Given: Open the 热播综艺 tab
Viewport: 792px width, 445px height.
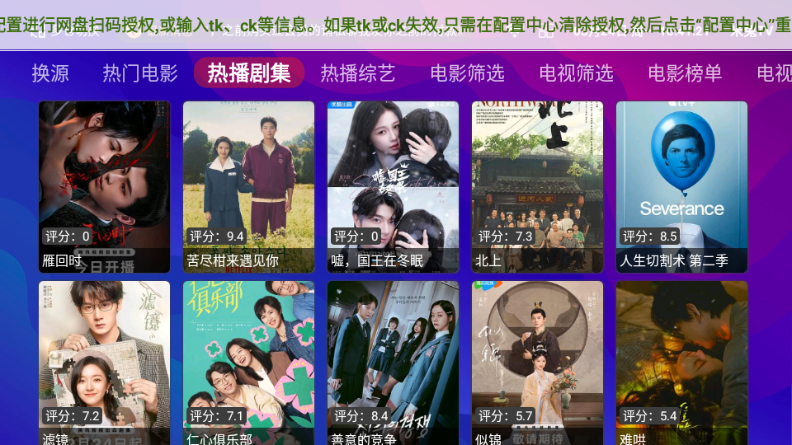Looking at the screenshot, I should coord(358,73).
